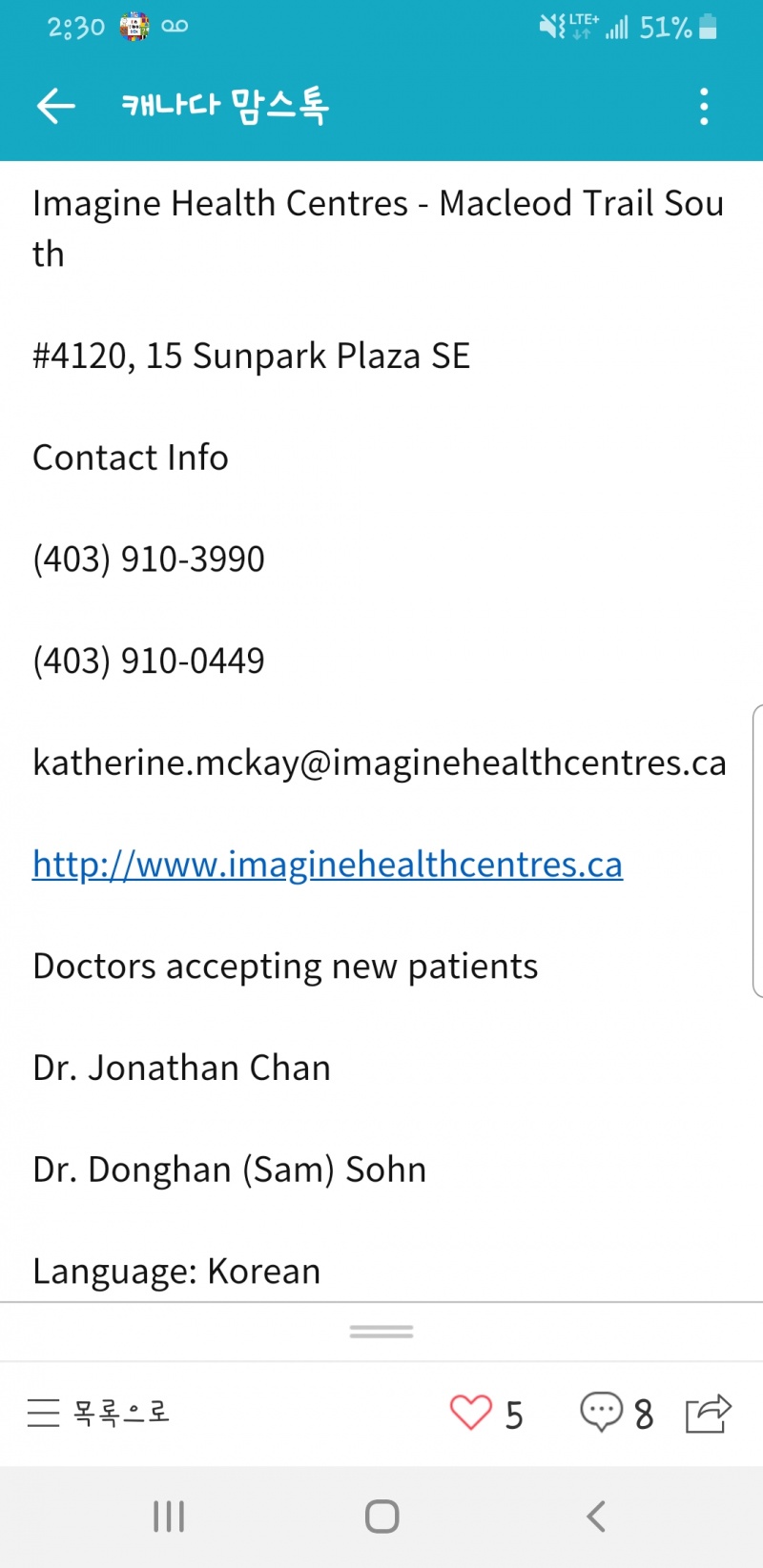Open the imaginehealthcentres.ca website link
The image size is (763, 1568).
click(x=327, y=865)
